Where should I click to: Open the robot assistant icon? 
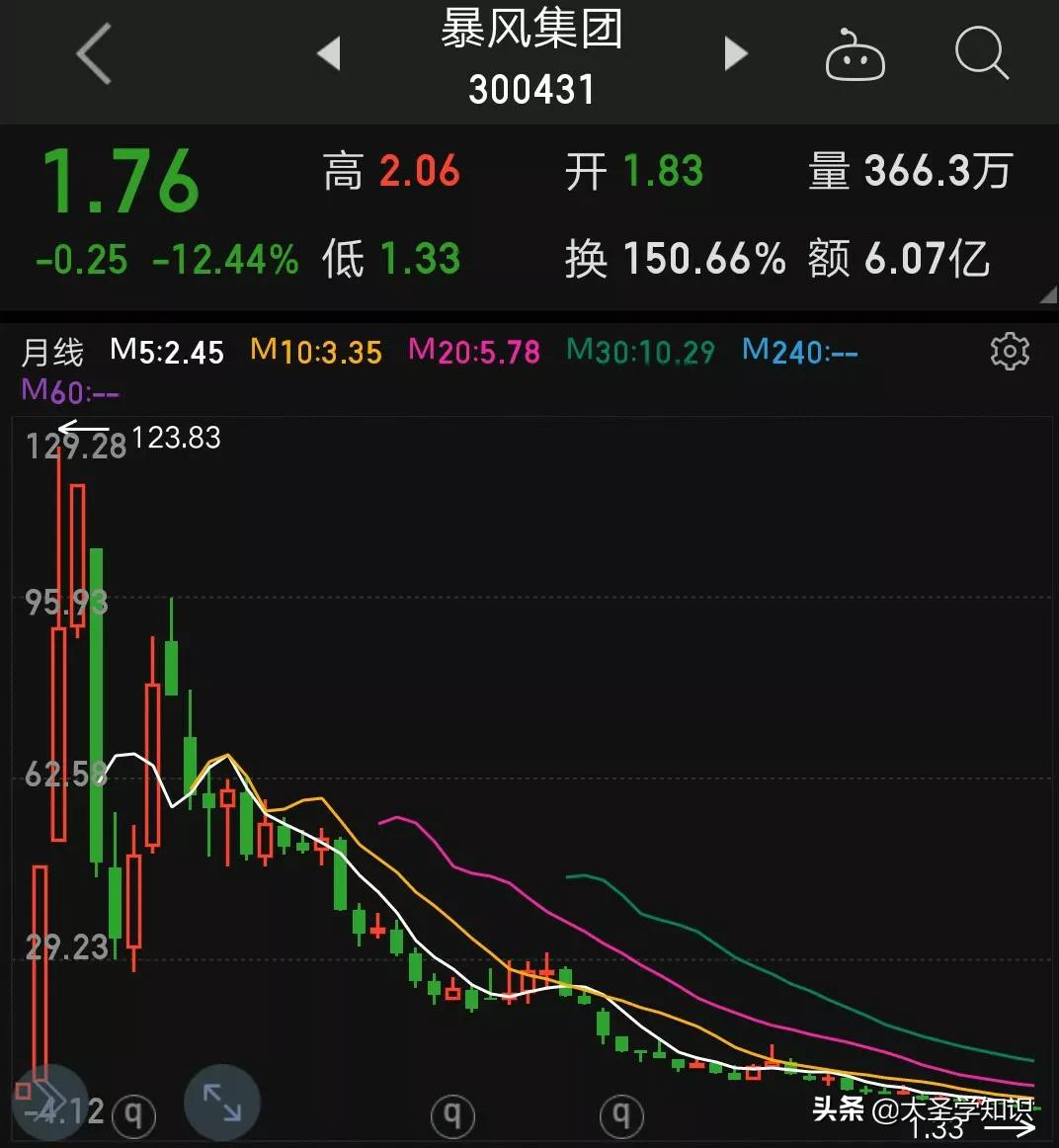855,56
